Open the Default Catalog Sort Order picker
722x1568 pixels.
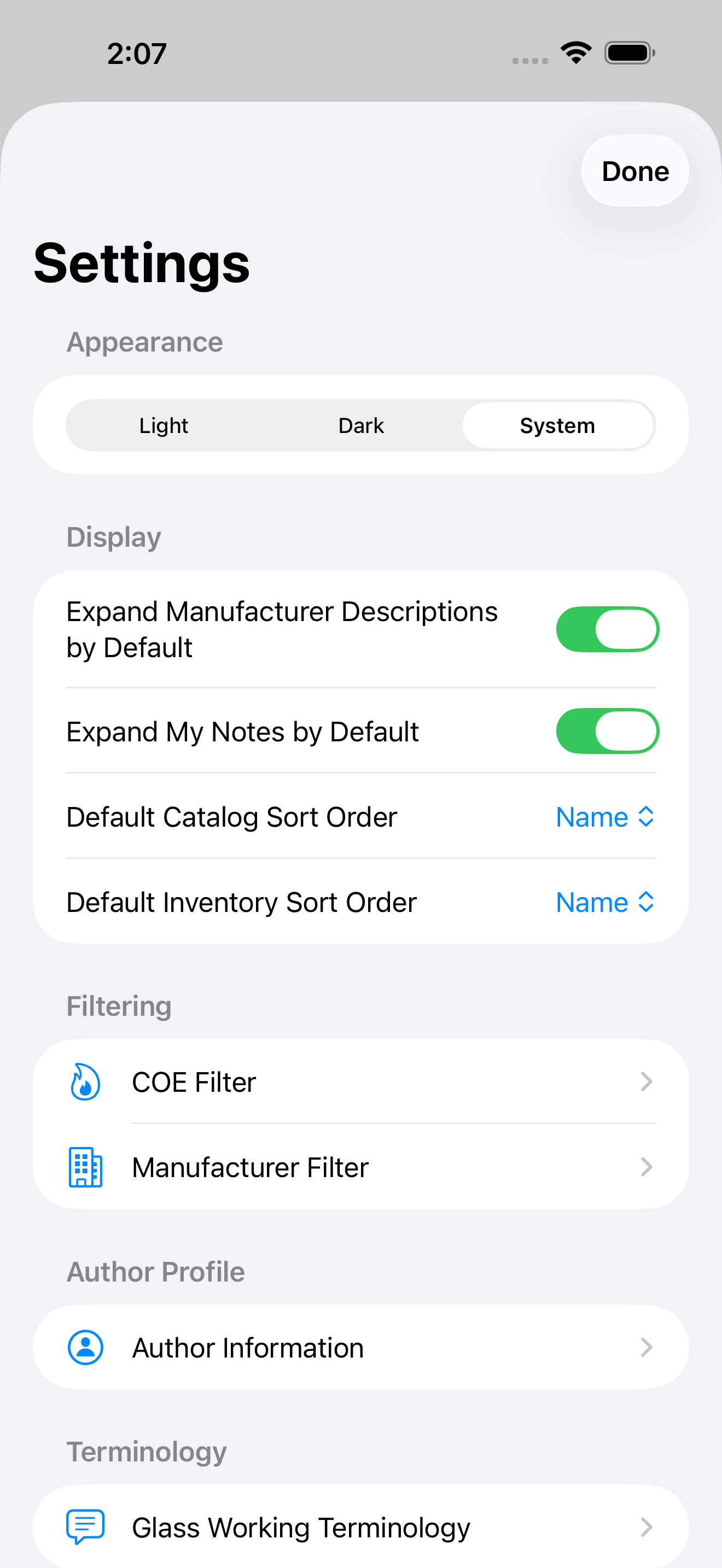[x=605, y=817]
